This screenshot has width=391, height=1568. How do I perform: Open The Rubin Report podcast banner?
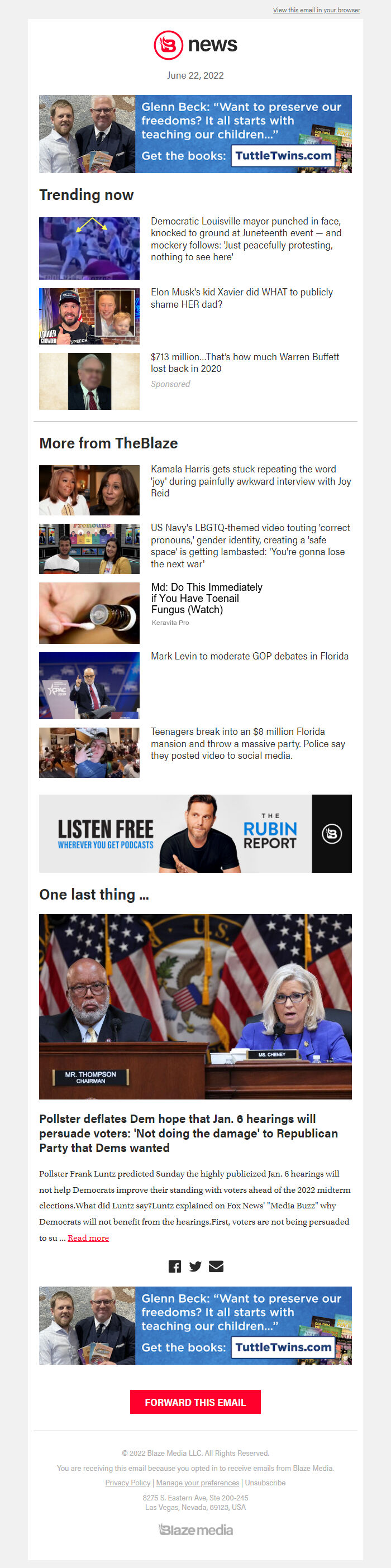pos(195,833)
